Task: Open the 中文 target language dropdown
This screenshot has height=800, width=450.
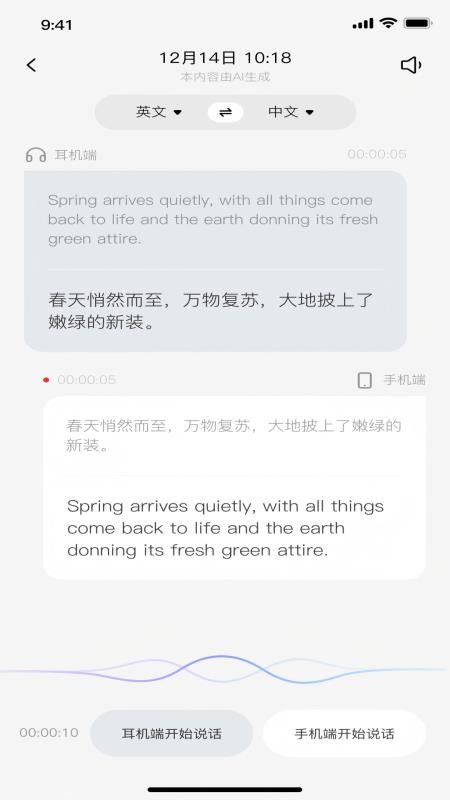Action: pyautogui.click(x=291, y=112)
